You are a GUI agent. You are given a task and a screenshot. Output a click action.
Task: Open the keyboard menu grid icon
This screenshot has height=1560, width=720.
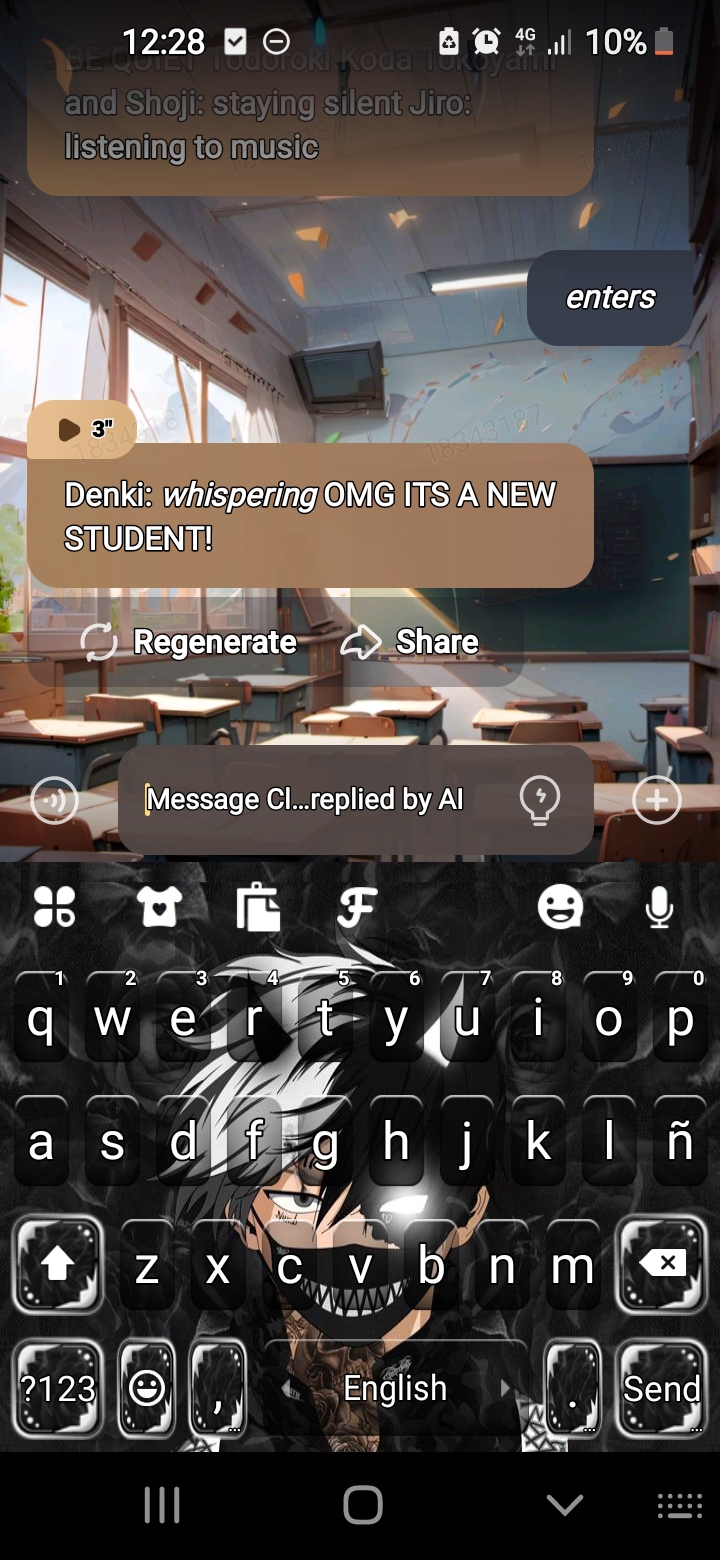54,907
